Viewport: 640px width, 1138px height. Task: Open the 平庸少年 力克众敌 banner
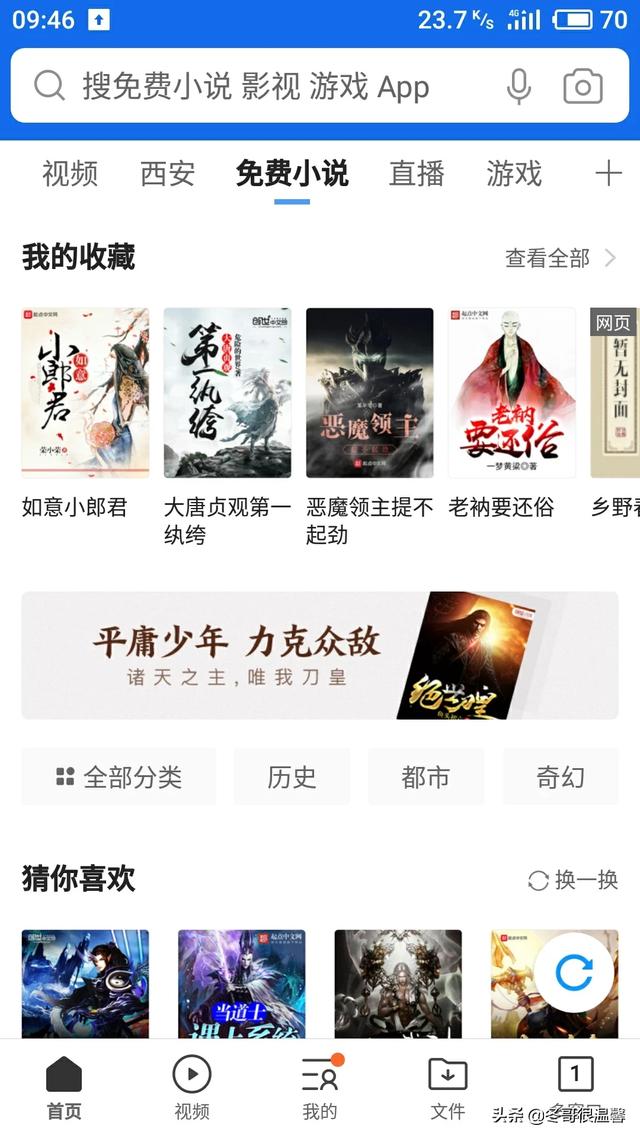point(320,655)
